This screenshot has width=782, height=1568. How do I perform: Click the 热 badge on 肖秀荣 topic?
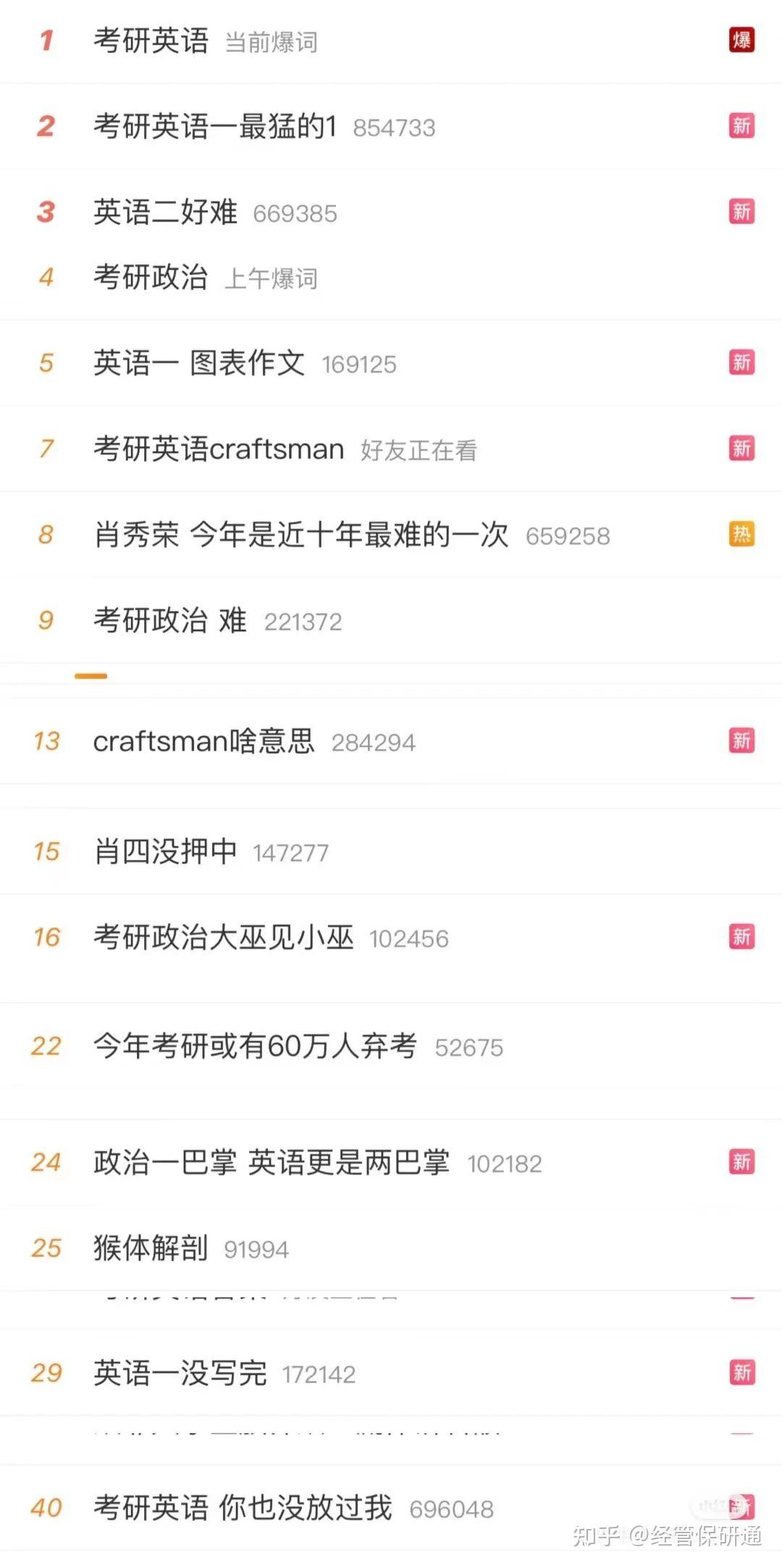(x=741, y=536)
